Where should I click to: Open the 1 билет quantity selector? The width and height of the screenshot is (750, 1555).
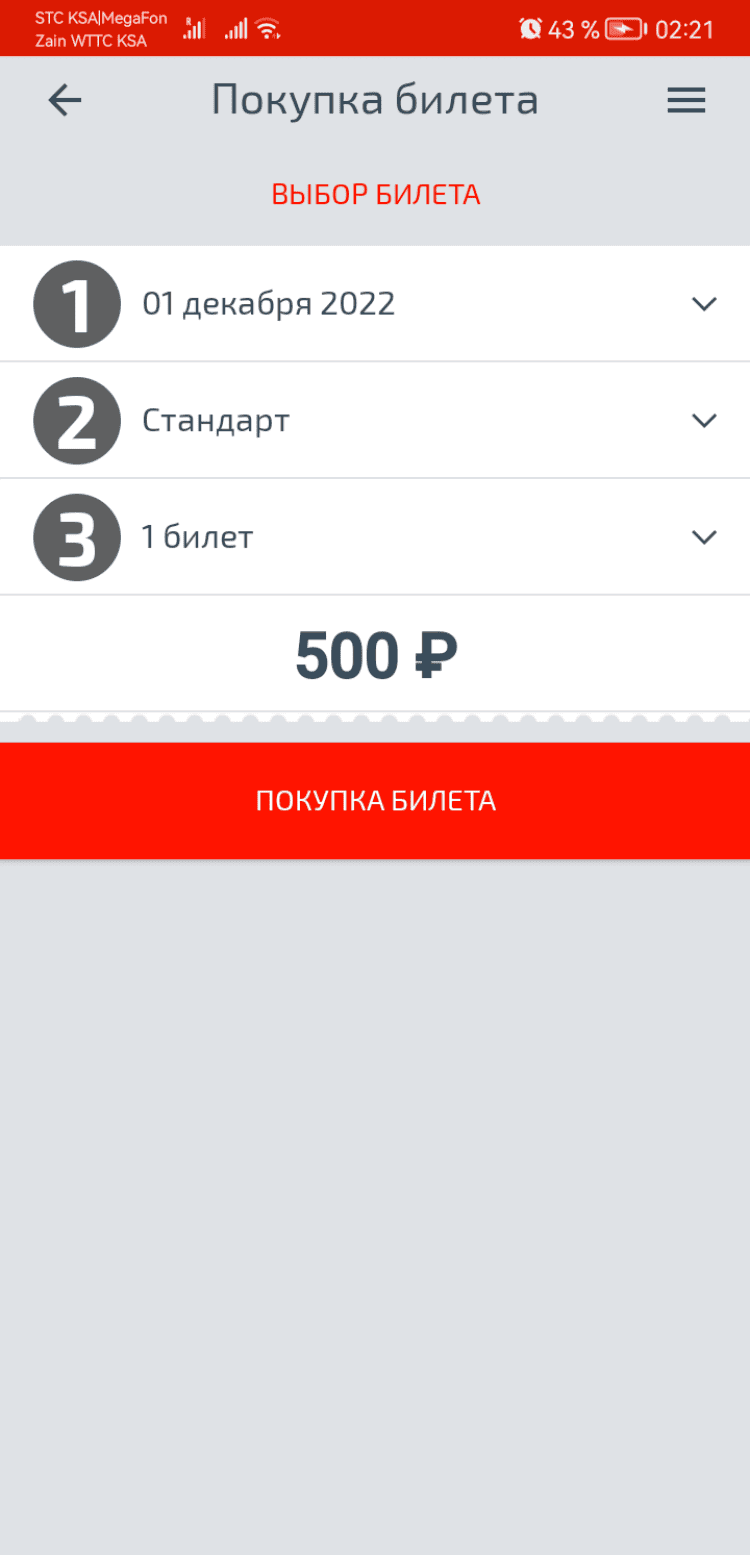(704, 537)
